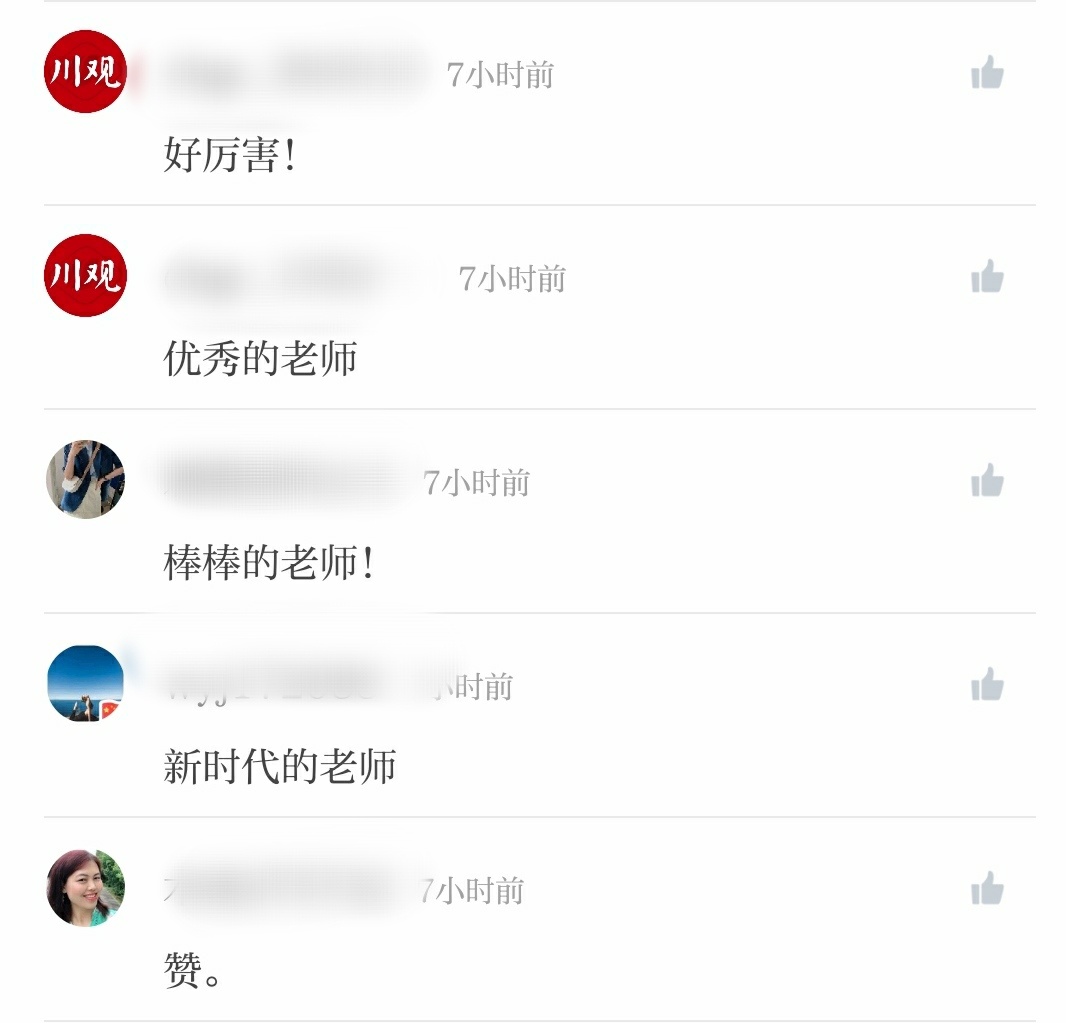Viewport: 1066px width, 1023px height.
Task: Open avatar of commenter who wrote 赞。
Action: [x=86, y=888]
